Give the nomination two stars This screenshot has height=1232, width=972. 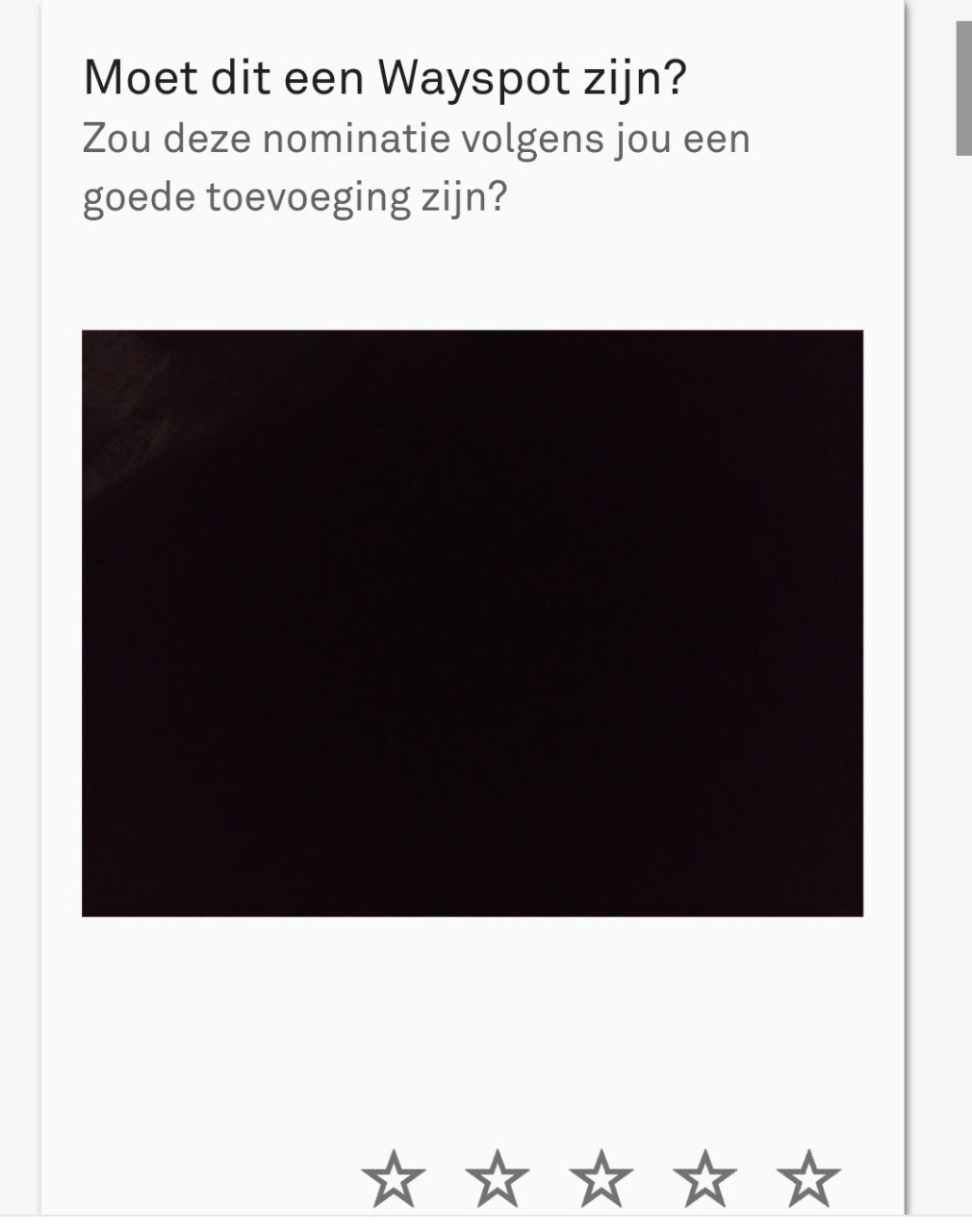pos(498,1178)
